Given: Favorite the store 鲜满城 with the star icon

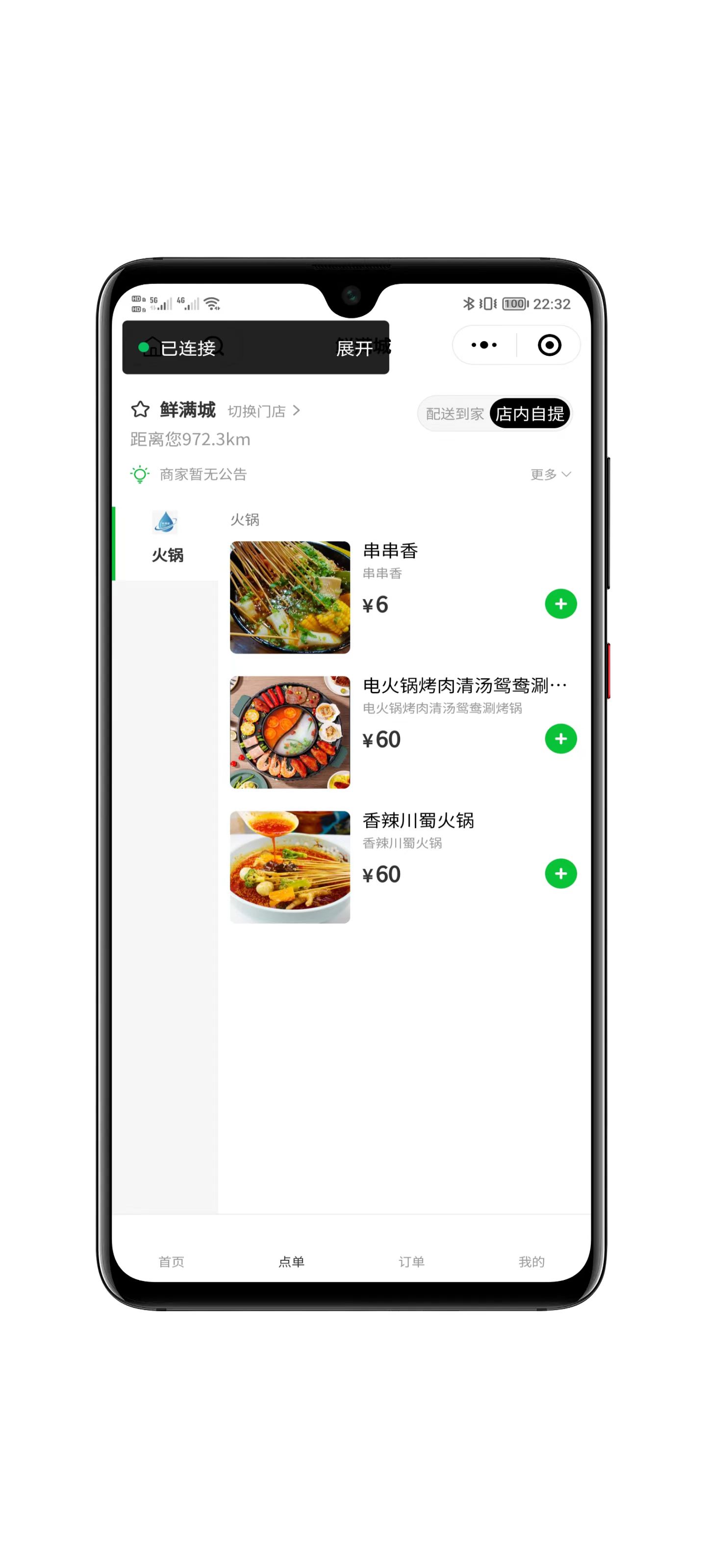Looking at the screenshot, I should [140, 410].
